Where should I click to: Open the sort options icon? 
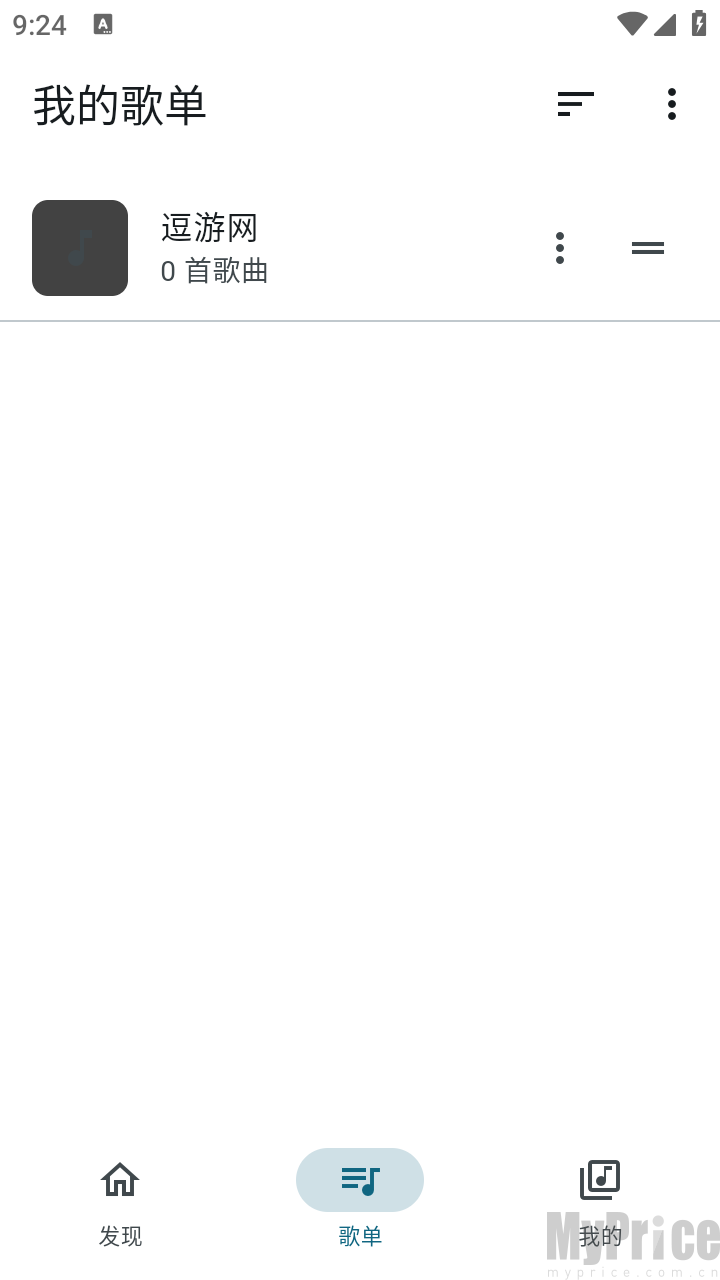click(x=575, y=104)
